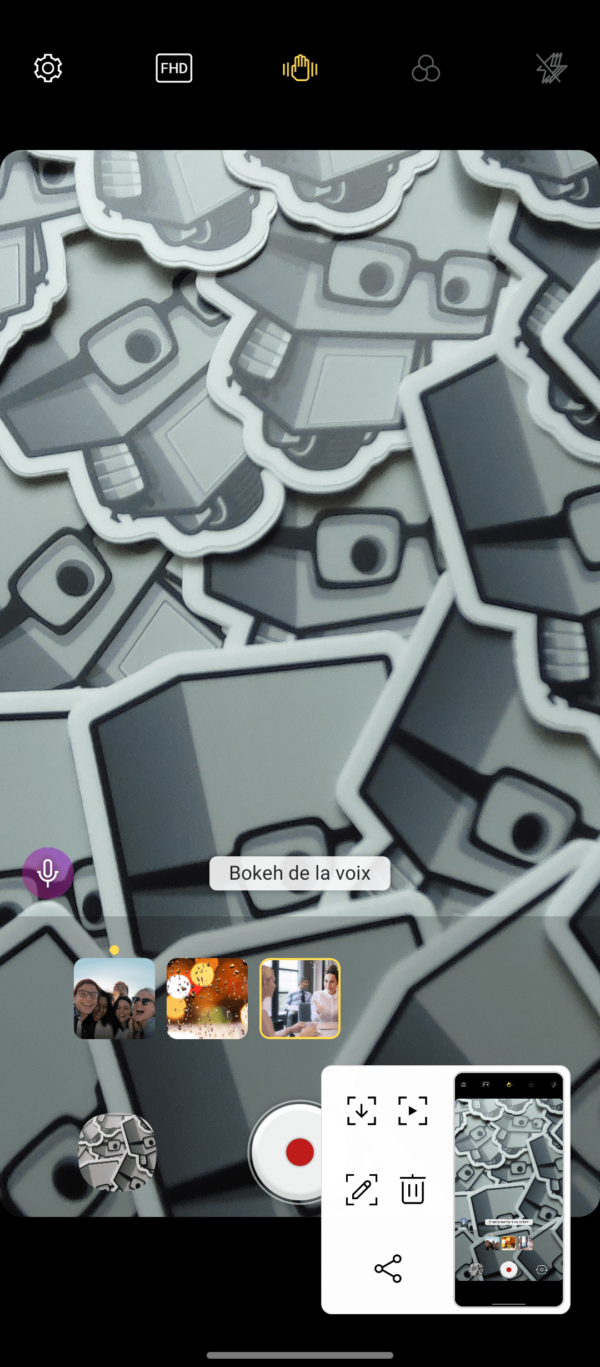The image size is (600, 1367).
Task: Select the office meeting effect thumbnail
Action: [x=300, y=998]
